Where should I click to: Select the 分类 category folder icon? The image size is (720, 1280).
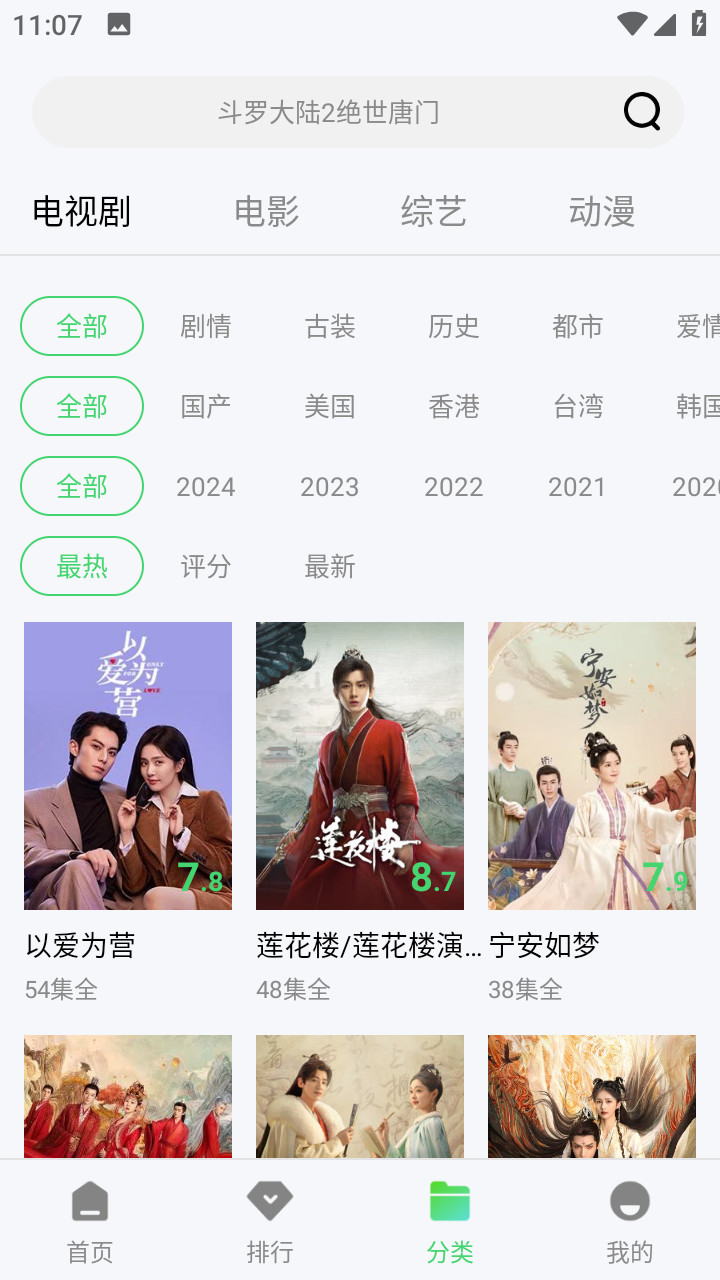pos(450,1200)
